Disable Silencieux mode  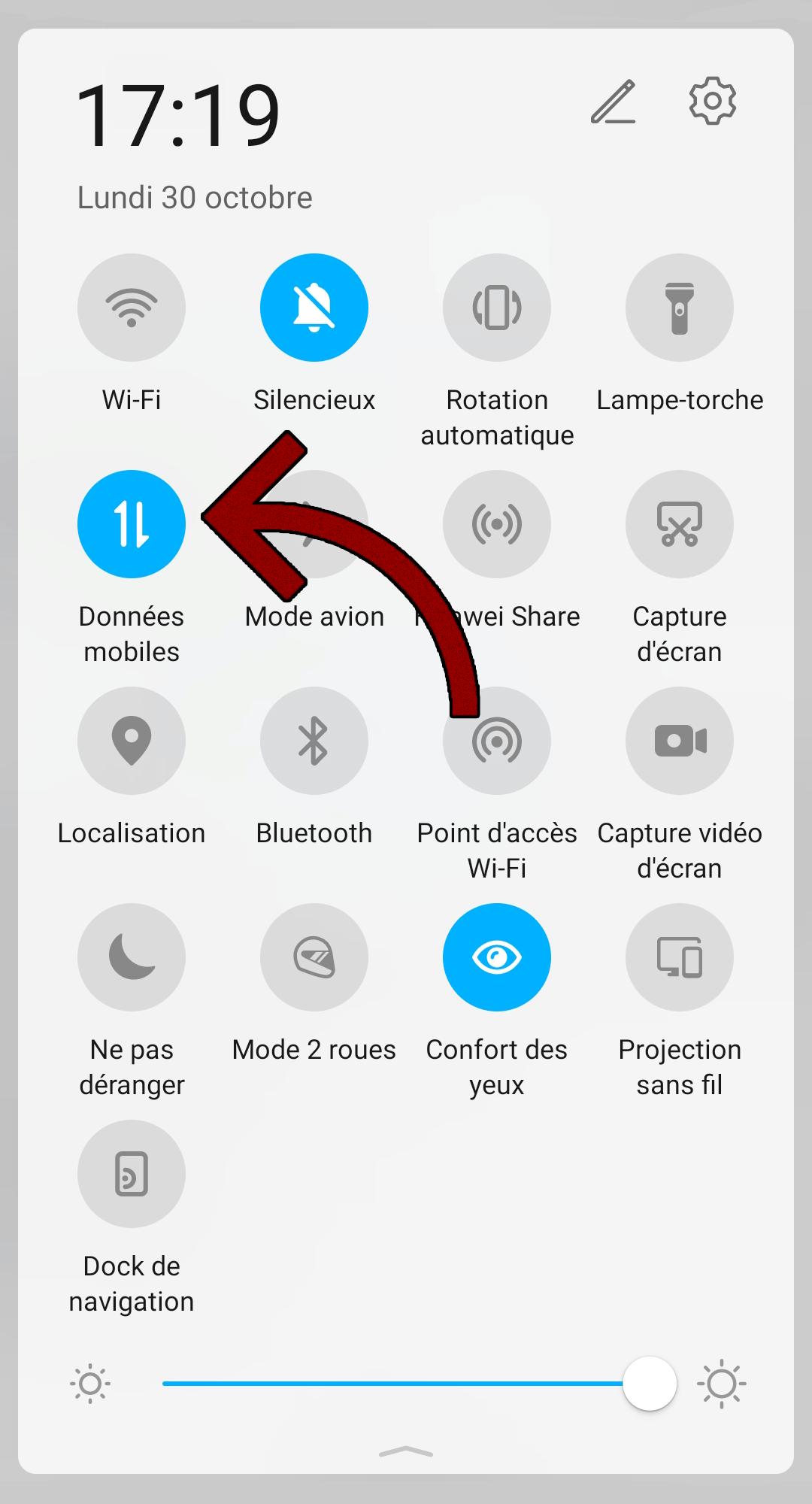pos(314,308)
